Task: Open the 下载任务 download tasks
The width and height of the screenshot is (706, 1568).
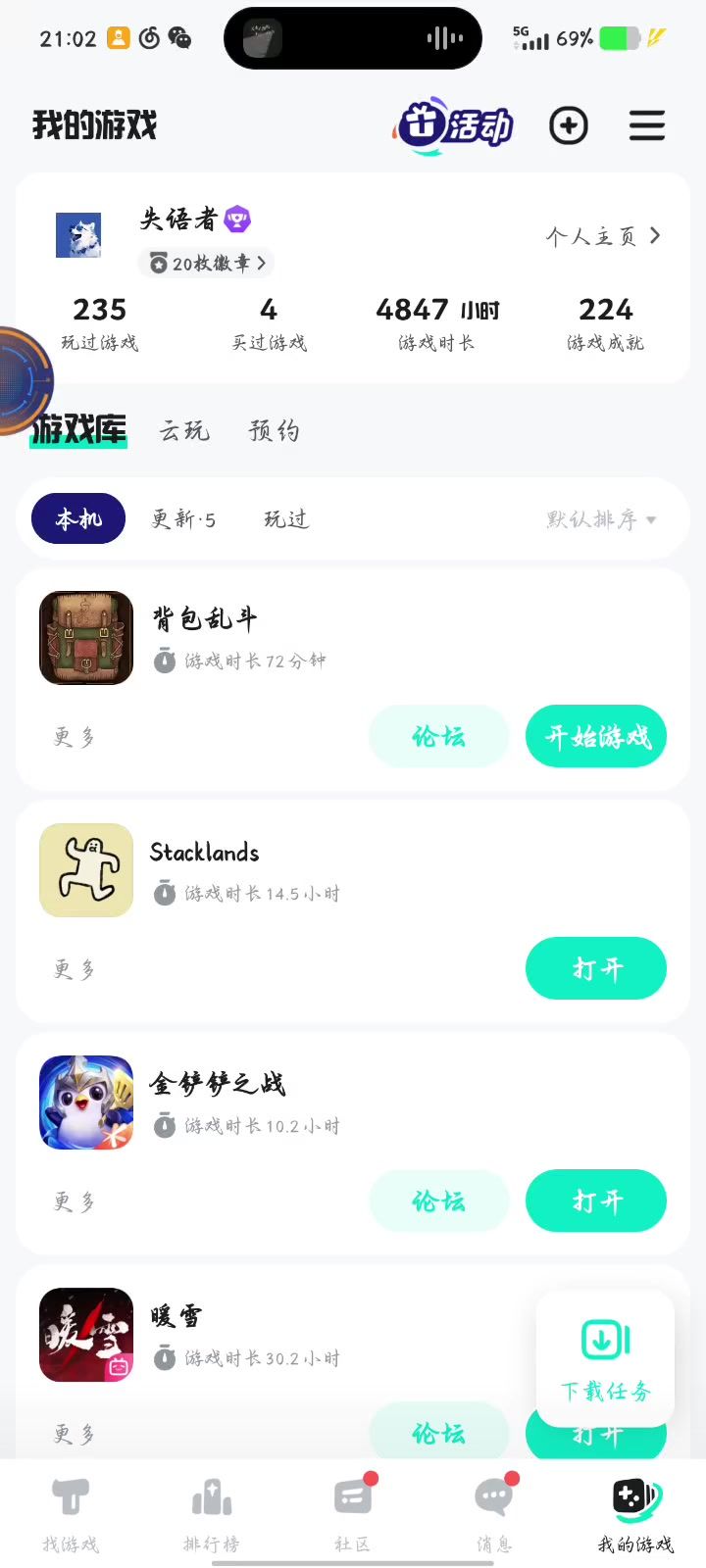Action: click(605, 1357)
